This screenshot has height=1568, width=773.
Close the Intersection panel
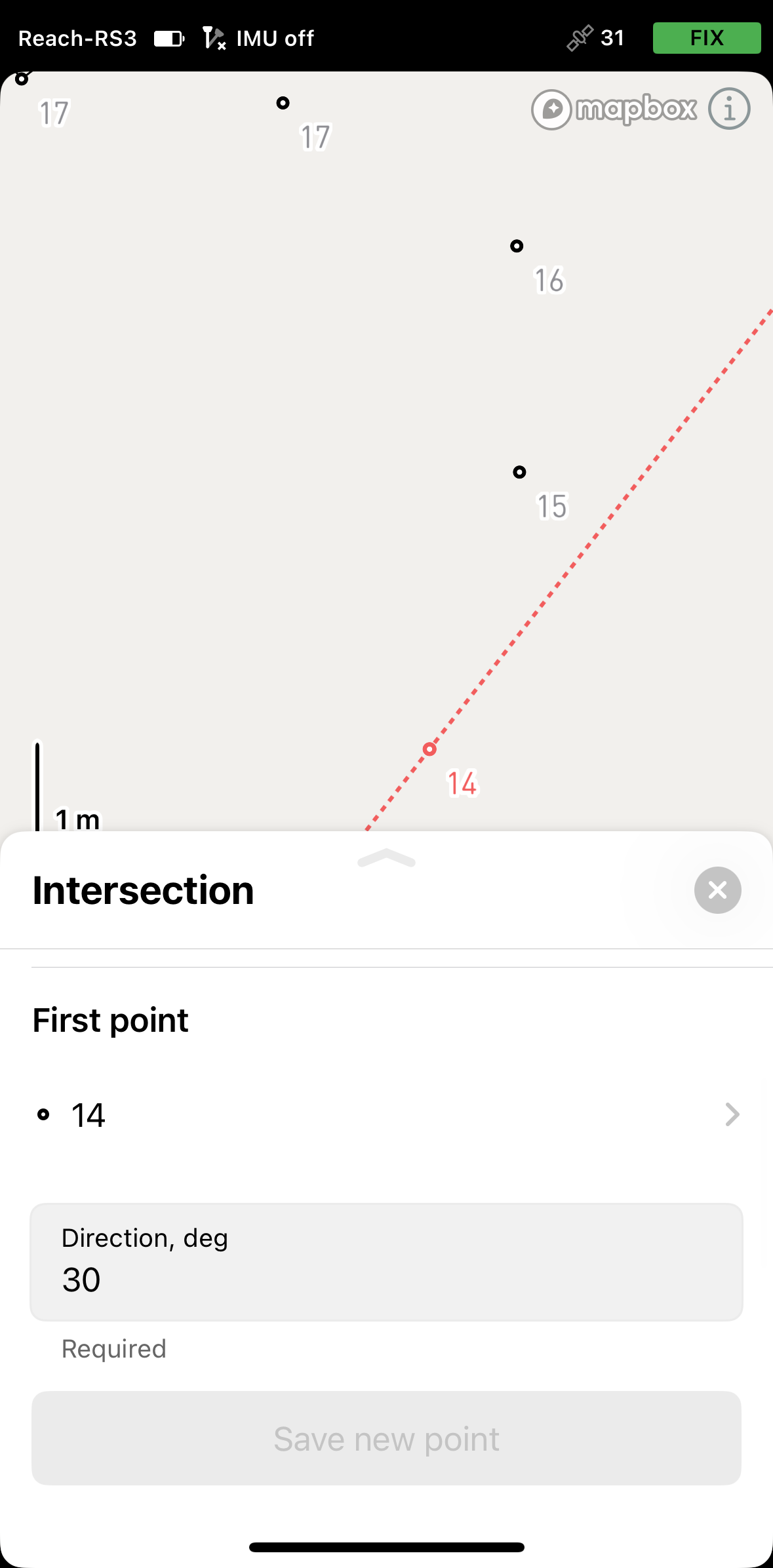717,890
